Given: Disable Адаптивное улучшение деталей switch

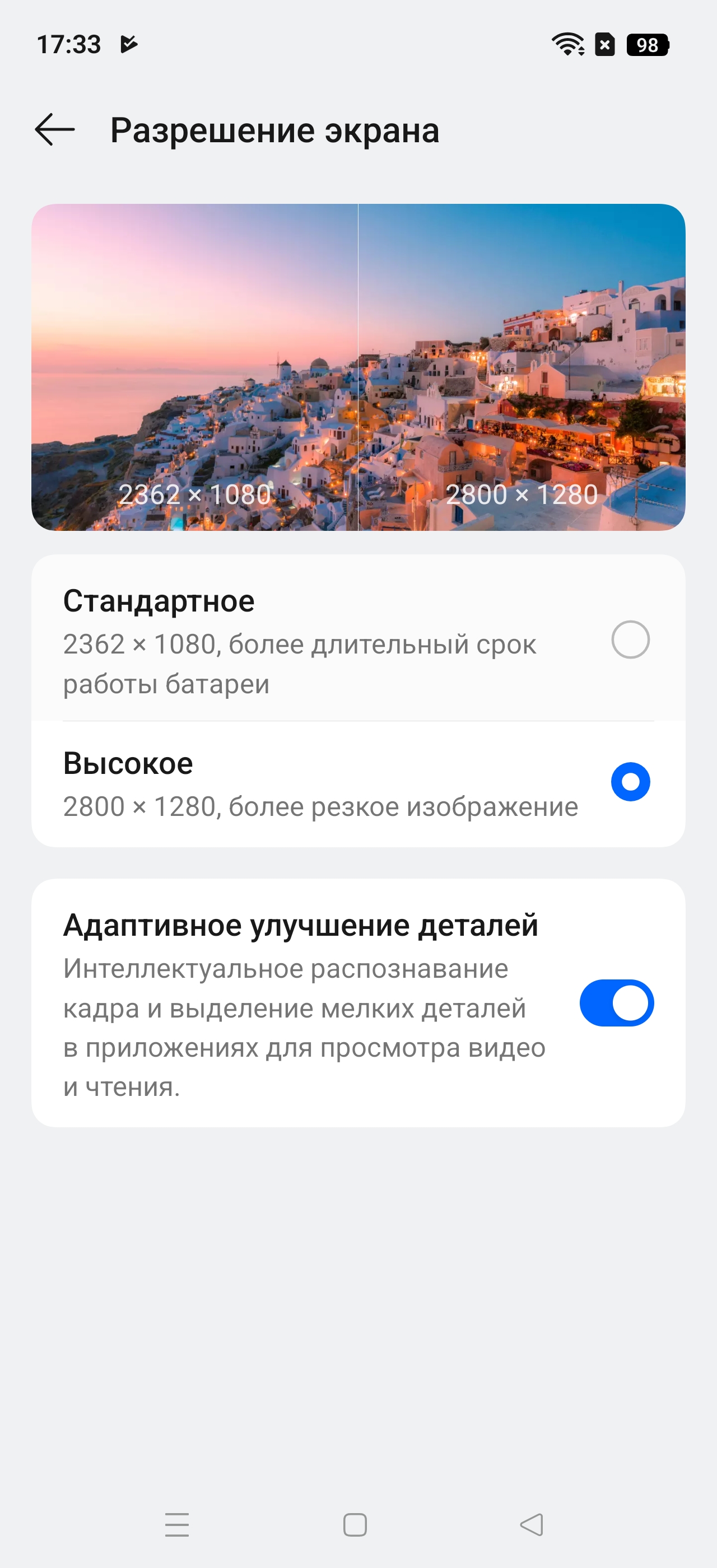Looking at the screenshot, I should pos(616,1002).
